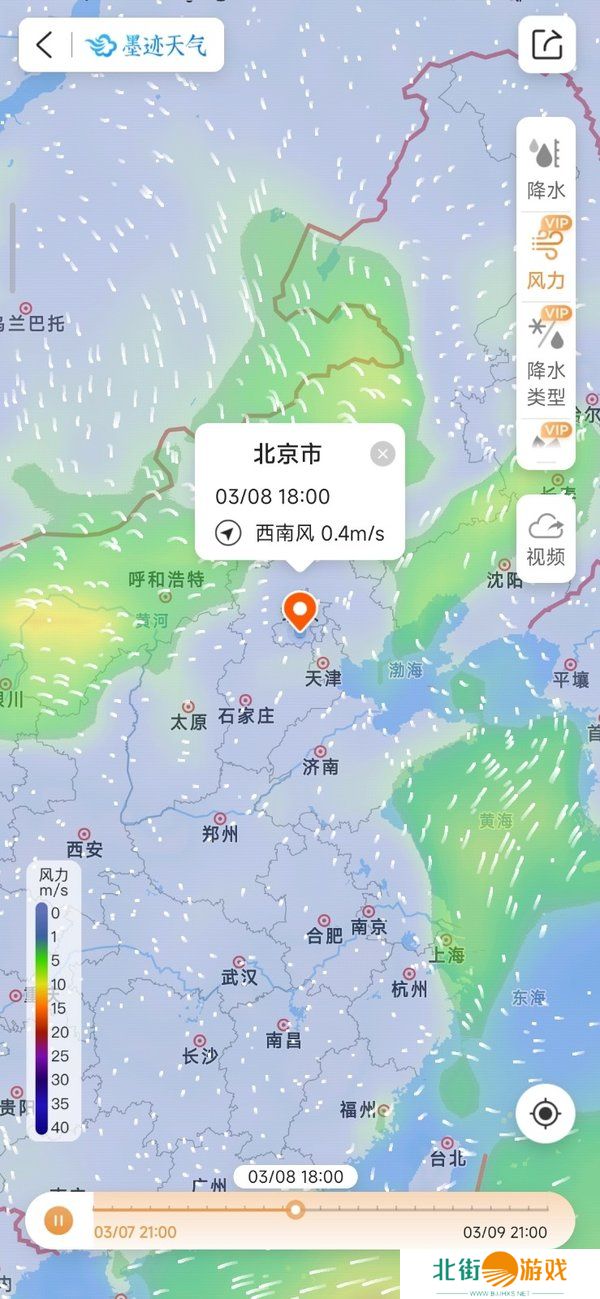Recenter the map on my location
This screenshot has height=1299, width=600.
tap(546, 1113)
